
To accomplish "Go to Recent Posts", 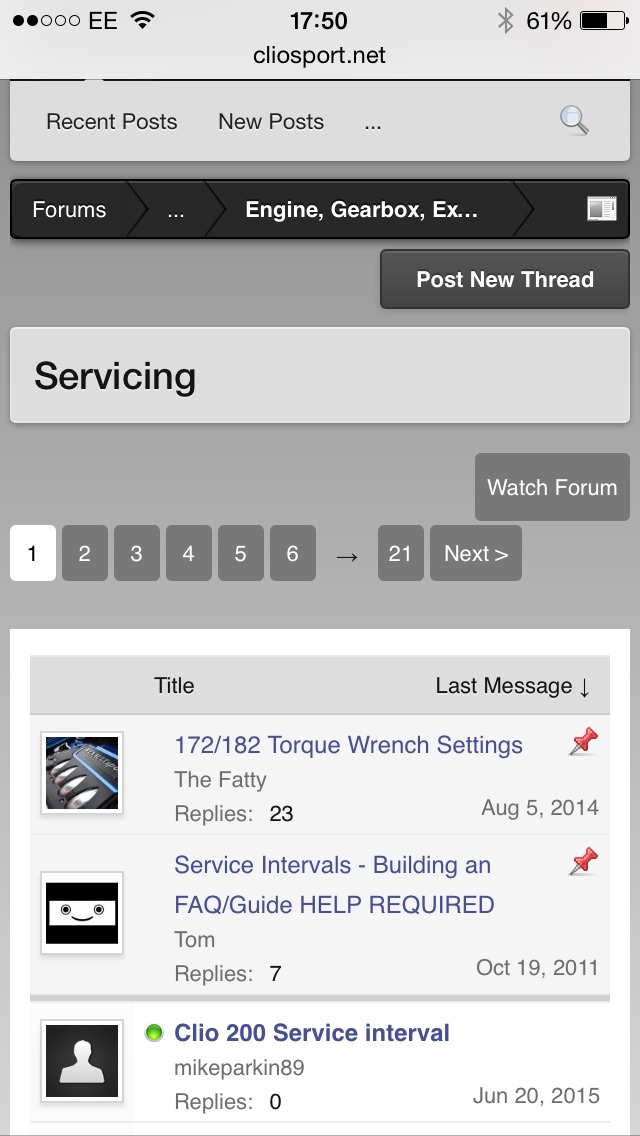I will tap(112, 122).
